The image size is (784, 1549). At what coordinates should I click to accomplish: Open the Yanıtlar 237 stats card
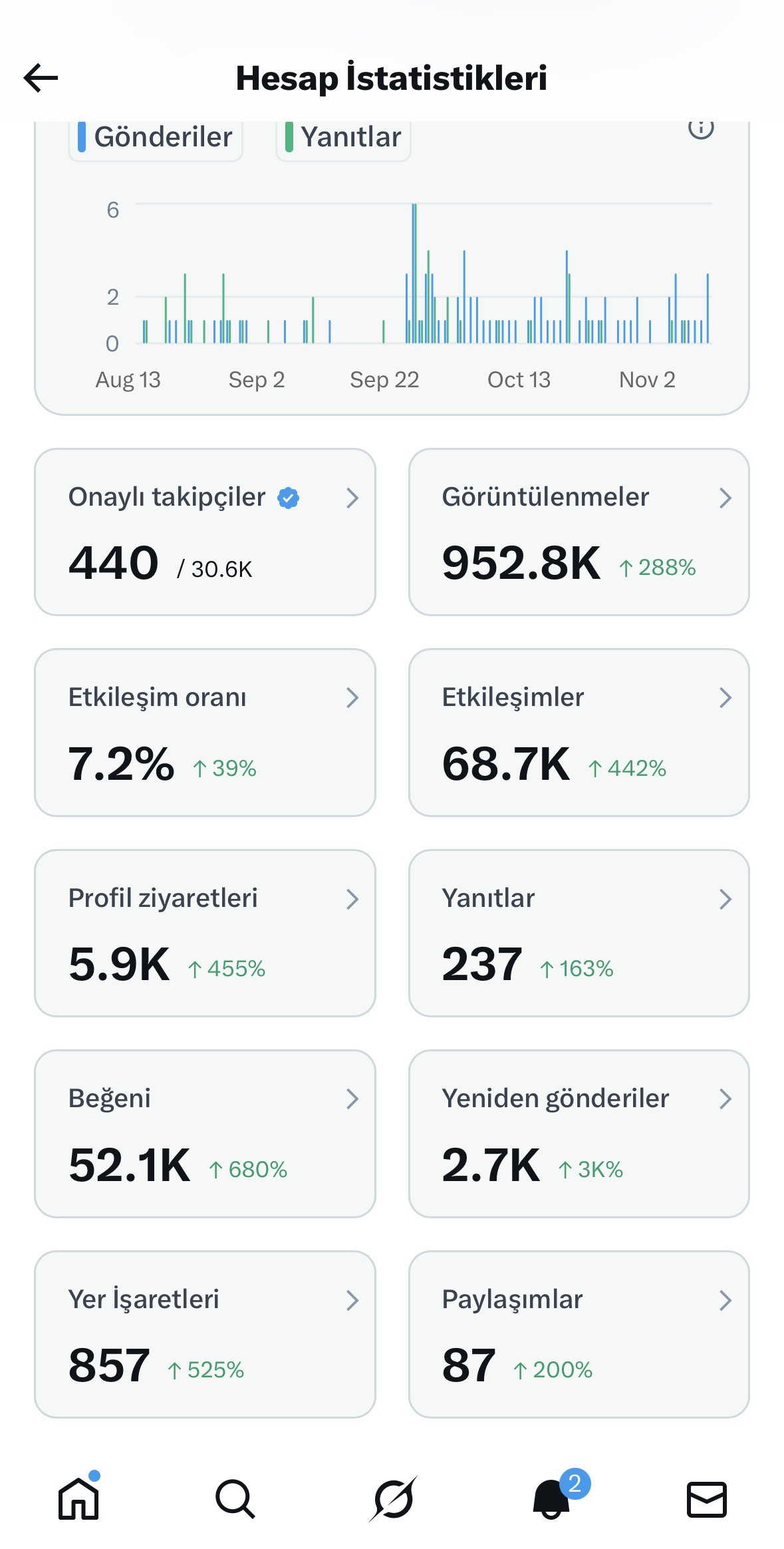(x=579, y=933)
